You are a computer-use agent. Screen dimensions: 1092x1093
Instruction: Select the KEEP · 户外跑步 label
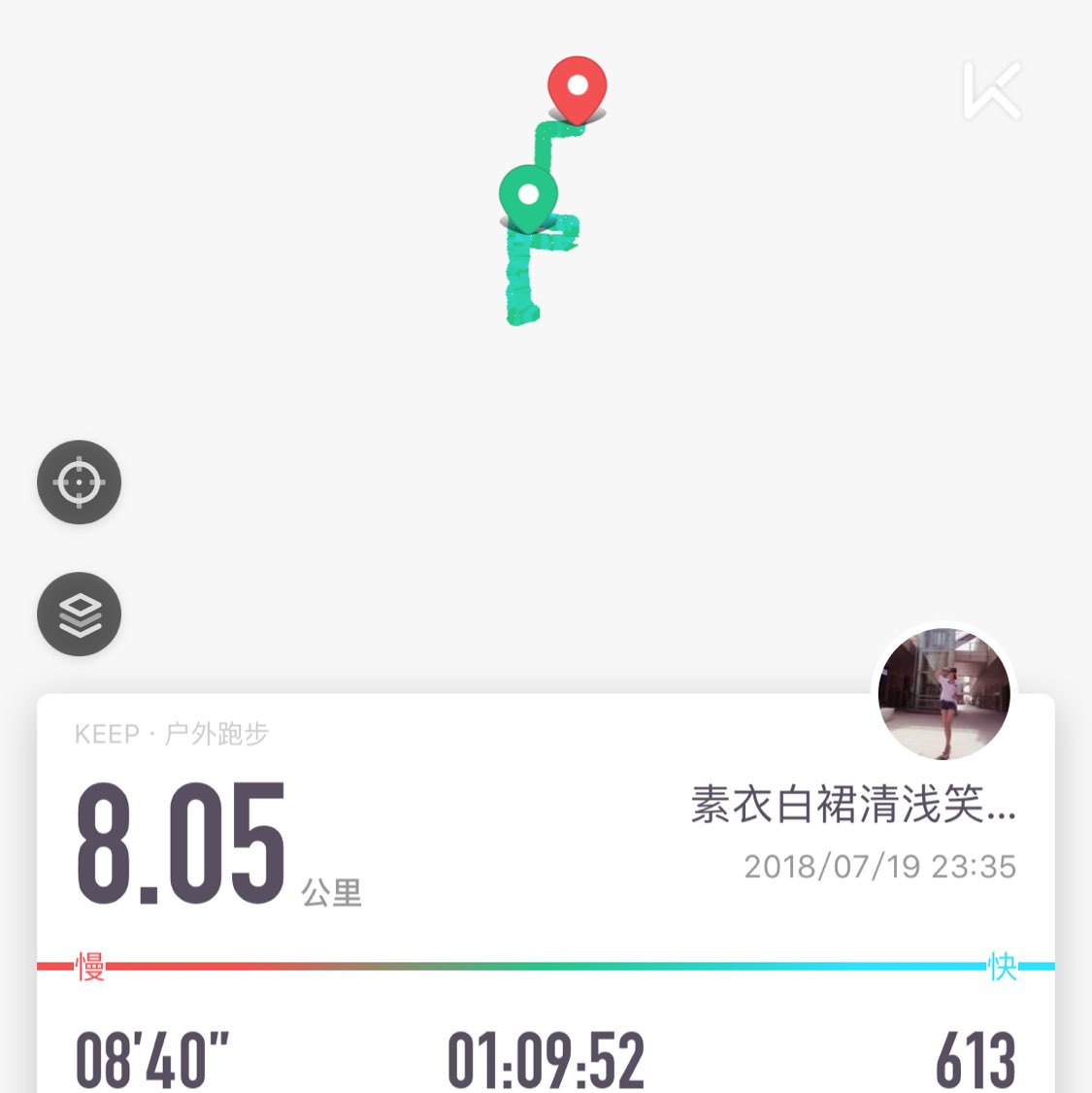click(x=173, y=735)
